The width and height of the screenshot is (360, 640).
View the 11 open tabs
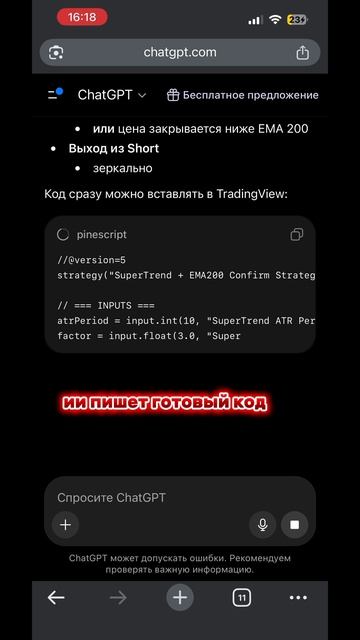point(242,598)
